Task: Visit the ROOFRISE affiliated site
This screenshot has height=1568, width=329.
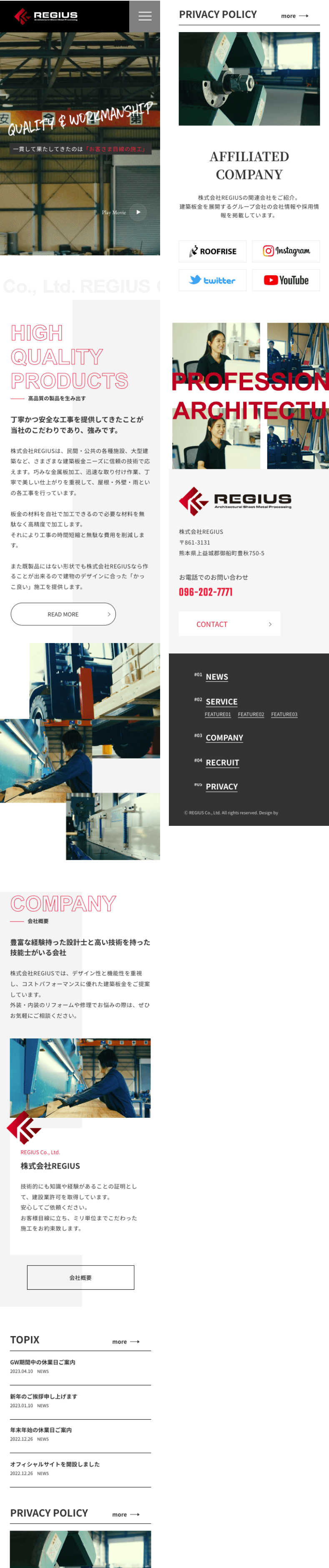Action: coord(213,251)
